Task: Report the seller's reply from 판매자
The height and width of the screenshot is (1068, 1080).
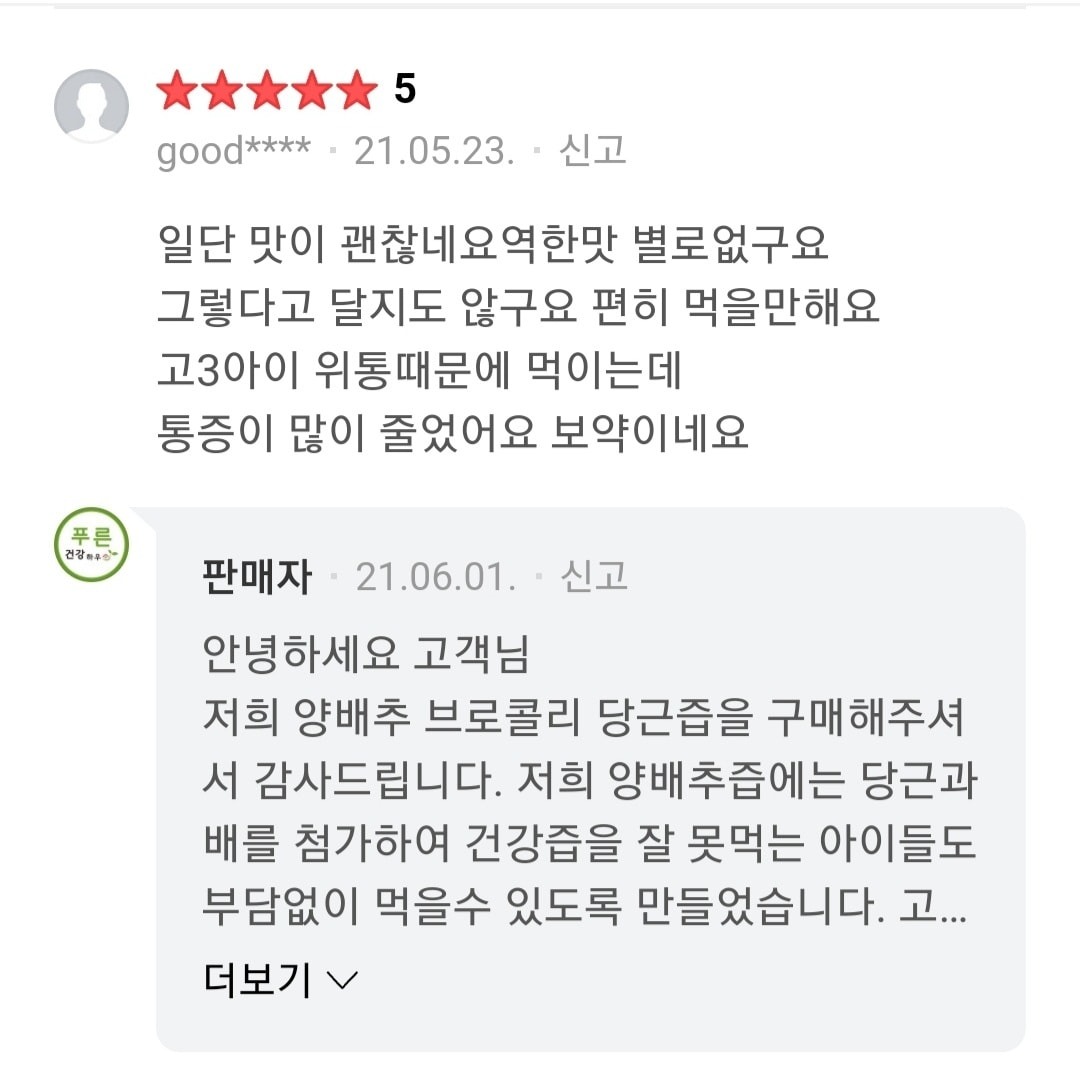Action: coord(593,577)
